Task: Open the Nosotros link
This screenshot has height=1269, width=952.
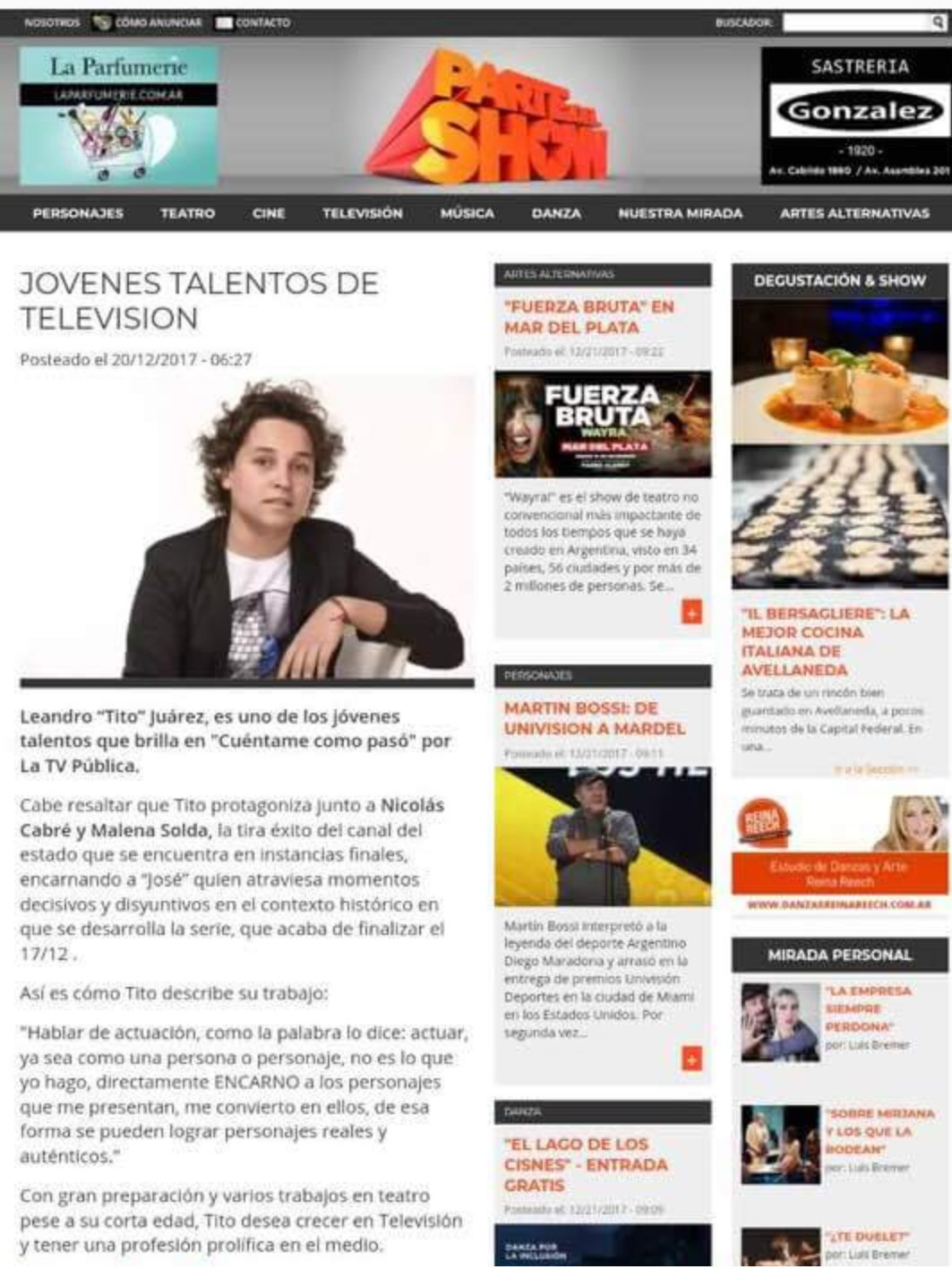Action: [x=52, y=22]
